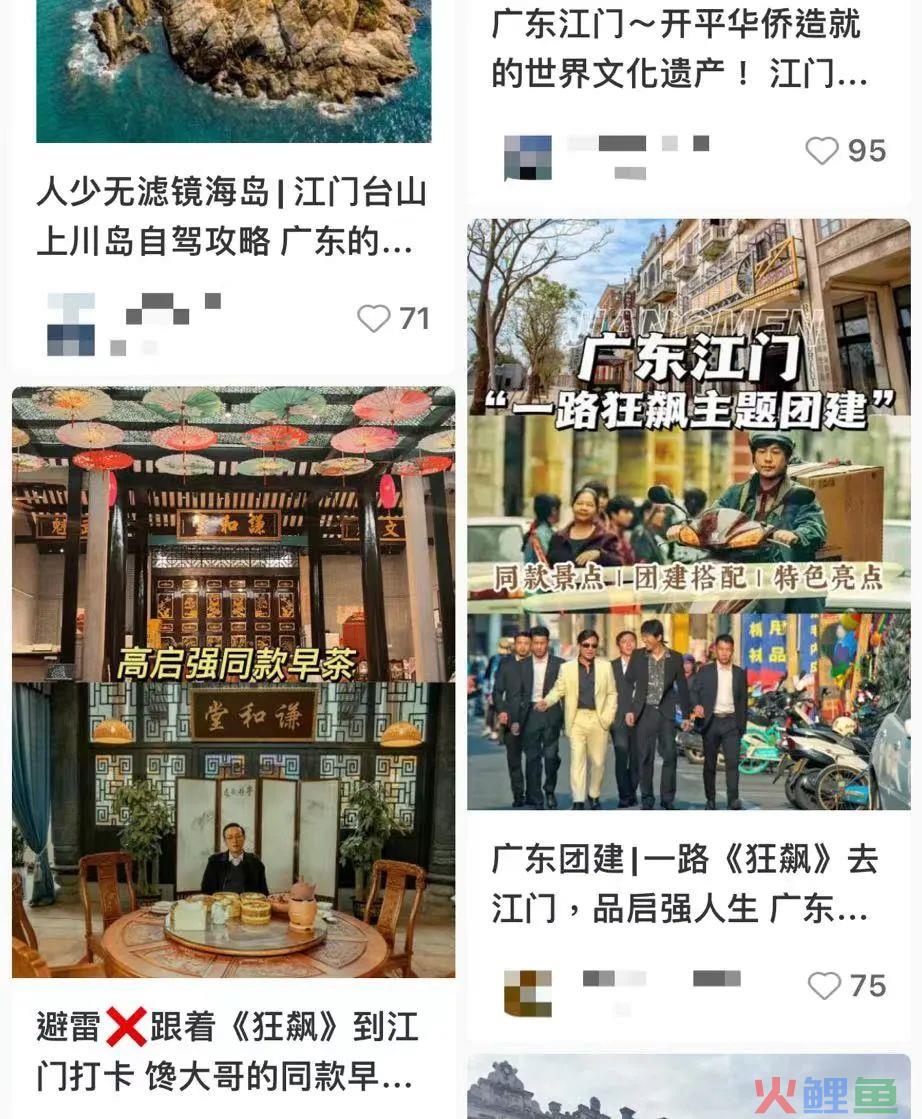Open the 一路狂飙主题团建 post image
Image resolution: width=922 pixels, height=1119 pixels.
point(688,513)
